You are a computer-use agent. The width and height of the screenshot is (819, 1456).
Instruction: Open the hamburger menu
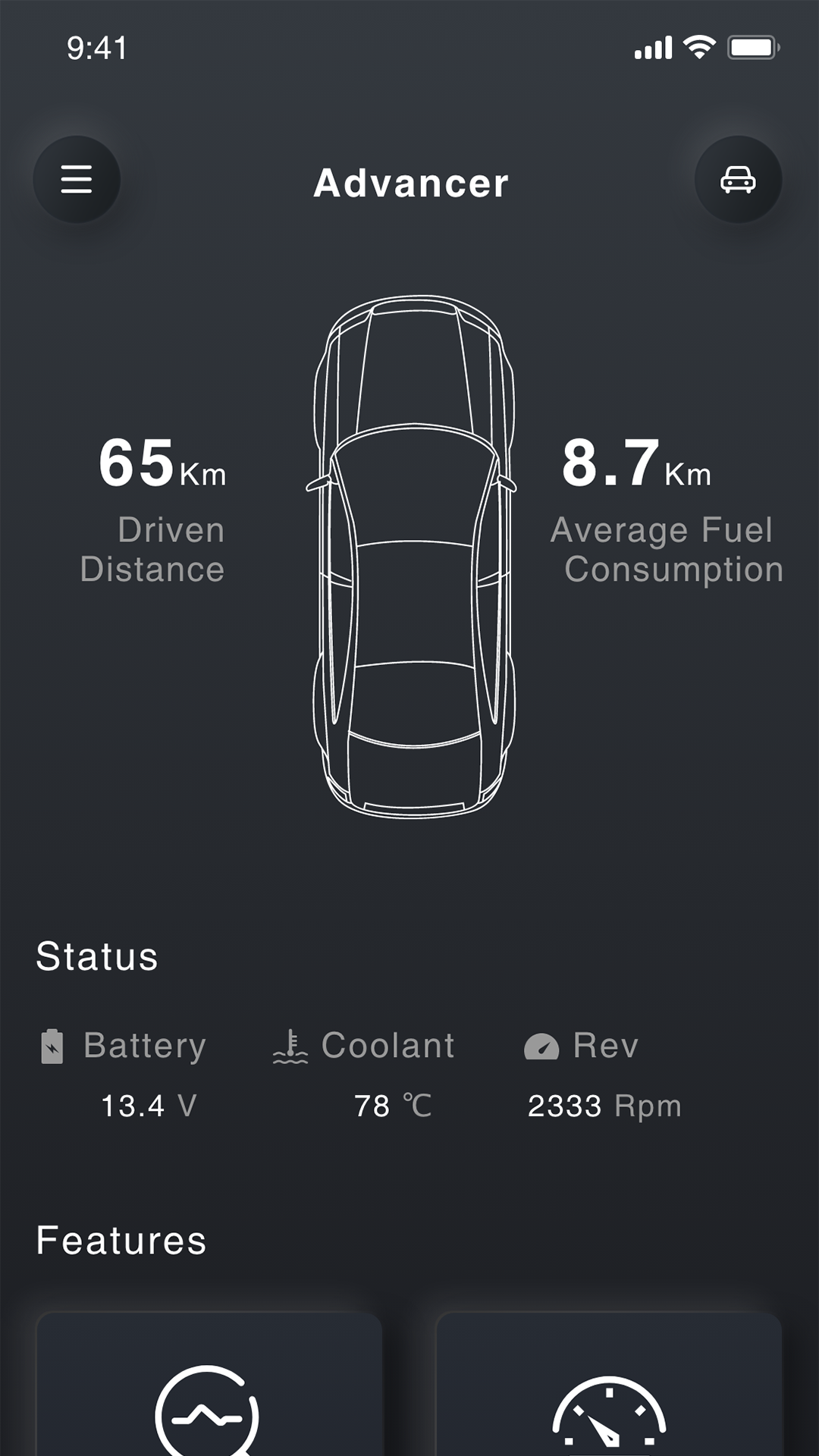coord(77,180)
